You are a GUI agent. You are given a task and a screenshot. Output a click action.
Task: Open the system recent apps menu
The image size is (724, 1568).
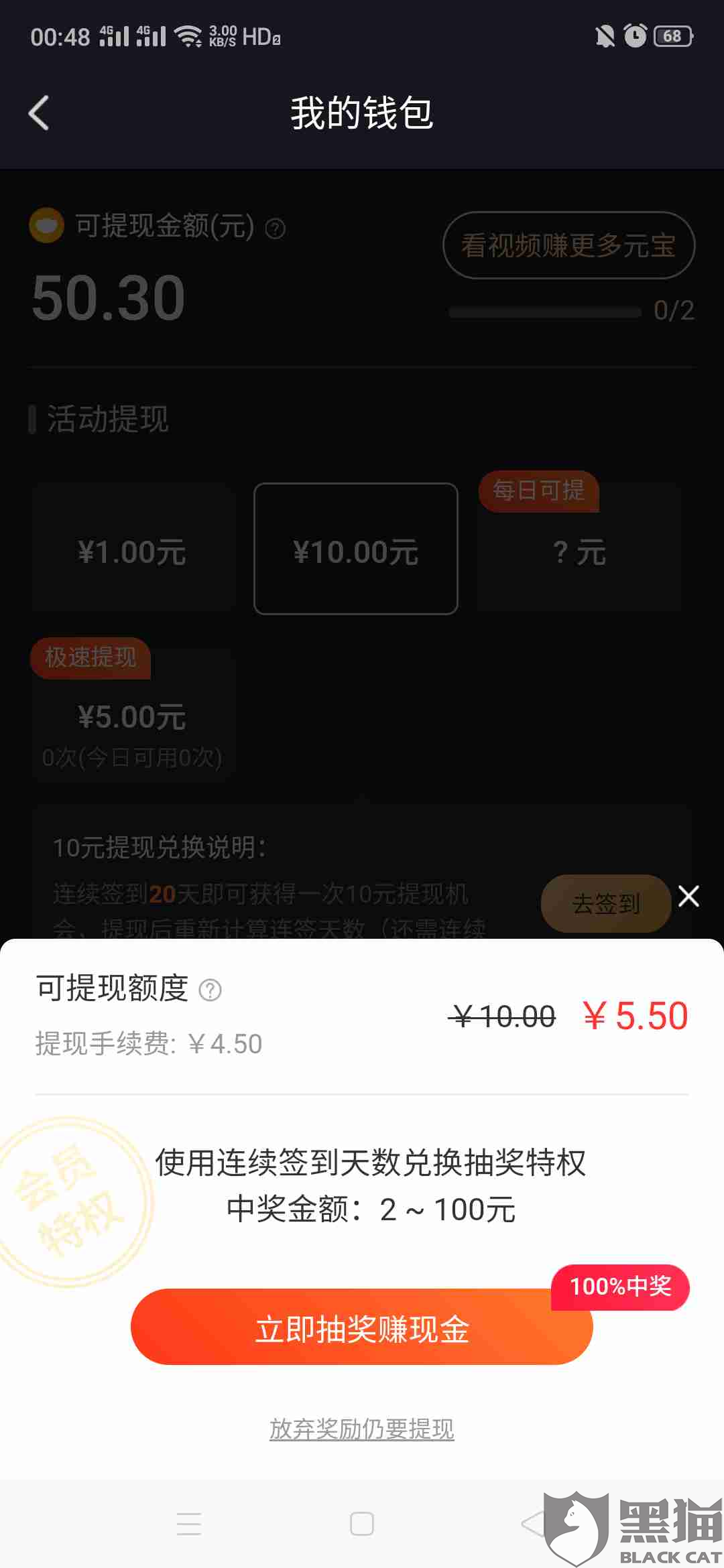point(188,1524)
